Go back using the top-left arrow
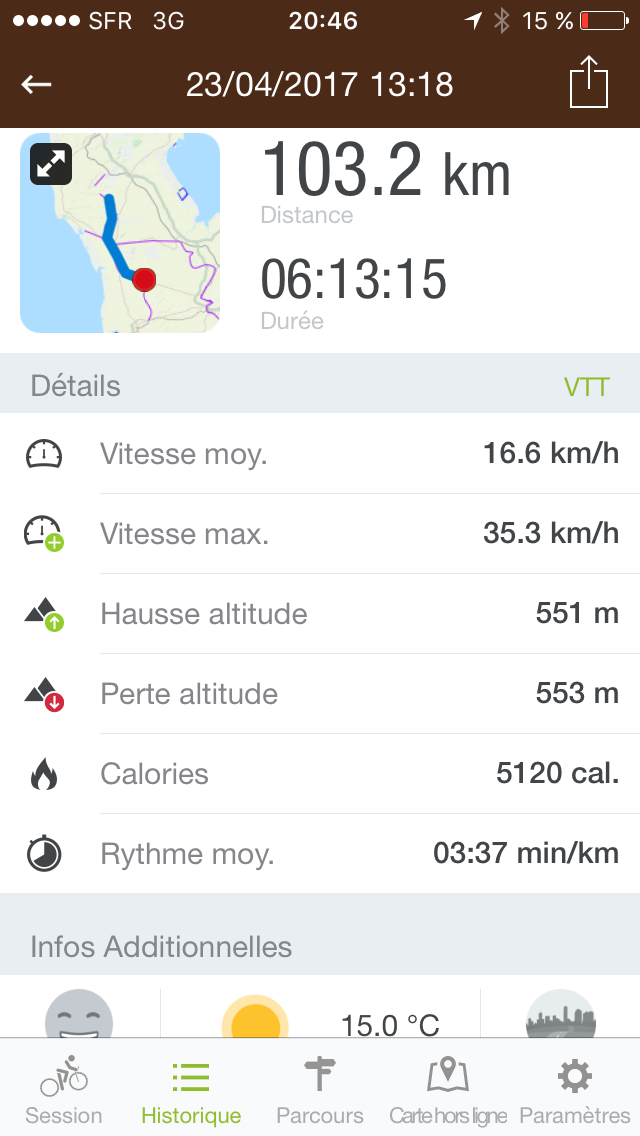Image resolution: width=640 pixels, height=1136 pixels. (x=36, y=85)
